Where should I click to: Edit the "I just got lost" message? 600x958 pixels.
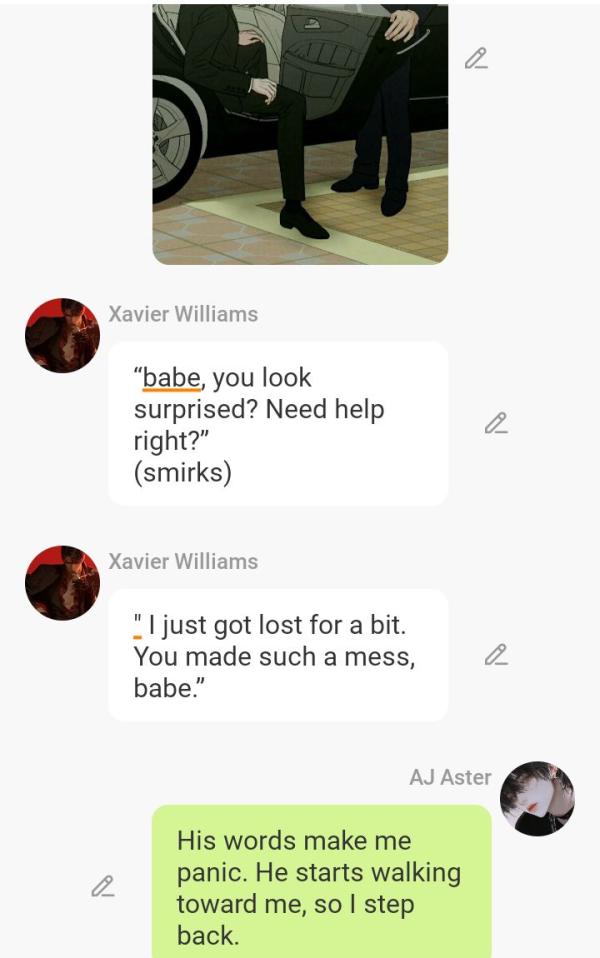[496, 655]
